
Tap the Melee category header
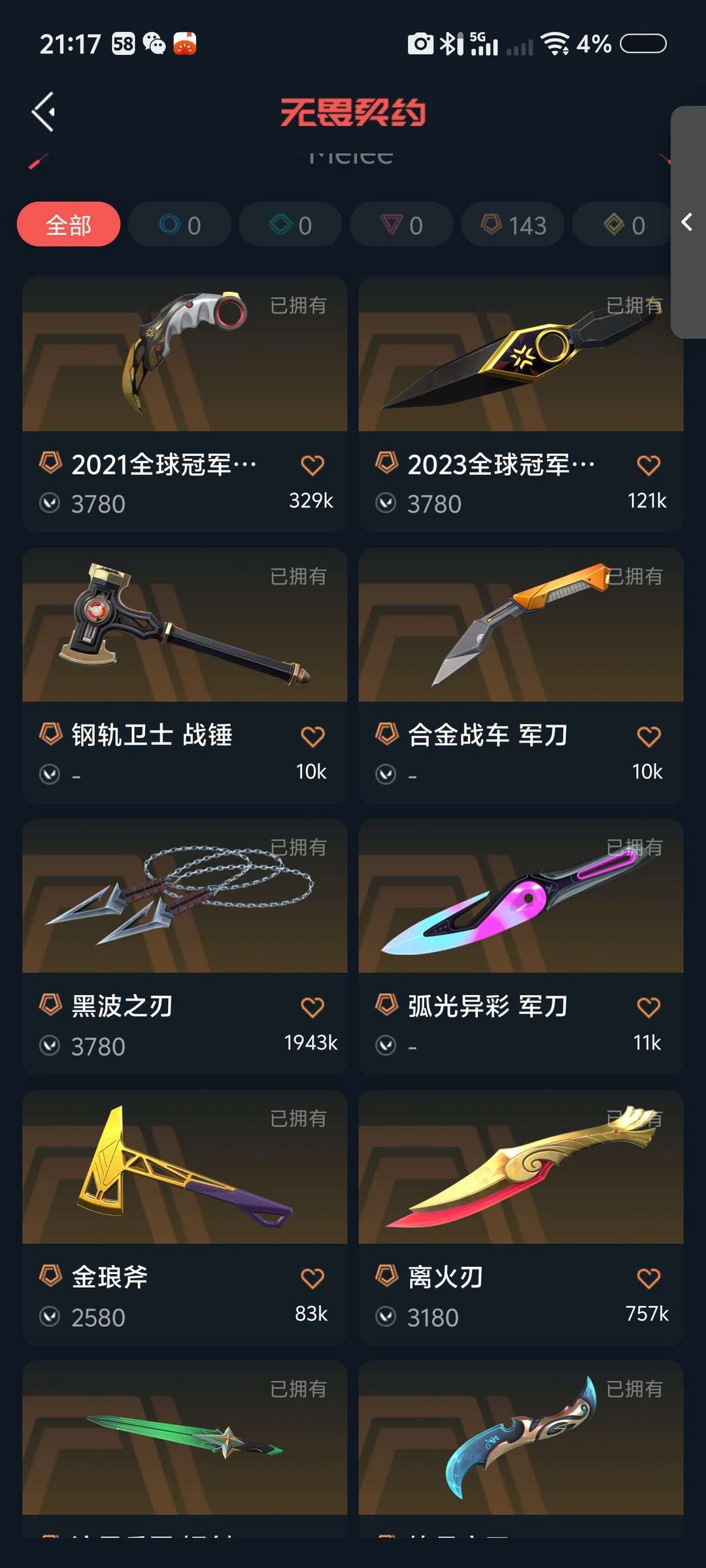[351, 157]
